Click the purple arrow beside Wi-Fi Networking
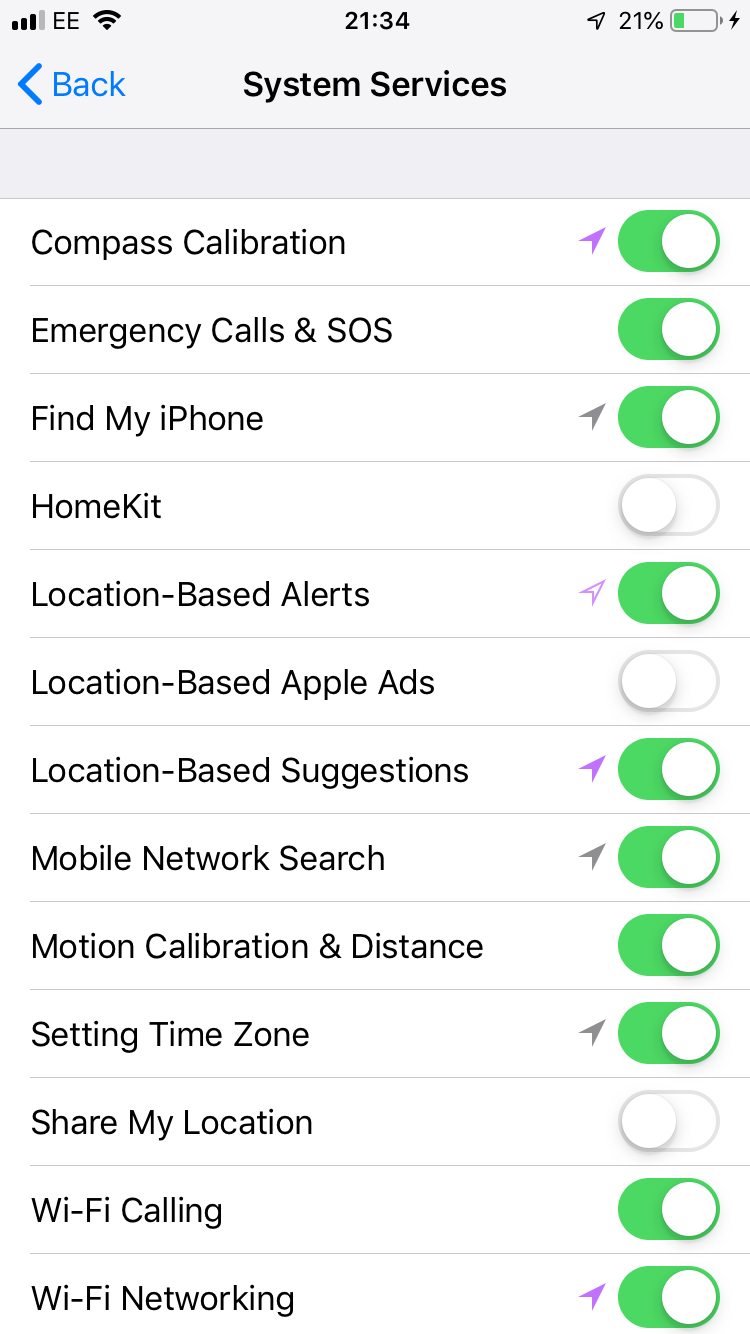The image size is (750, 1334). [x=591, y=1297]
